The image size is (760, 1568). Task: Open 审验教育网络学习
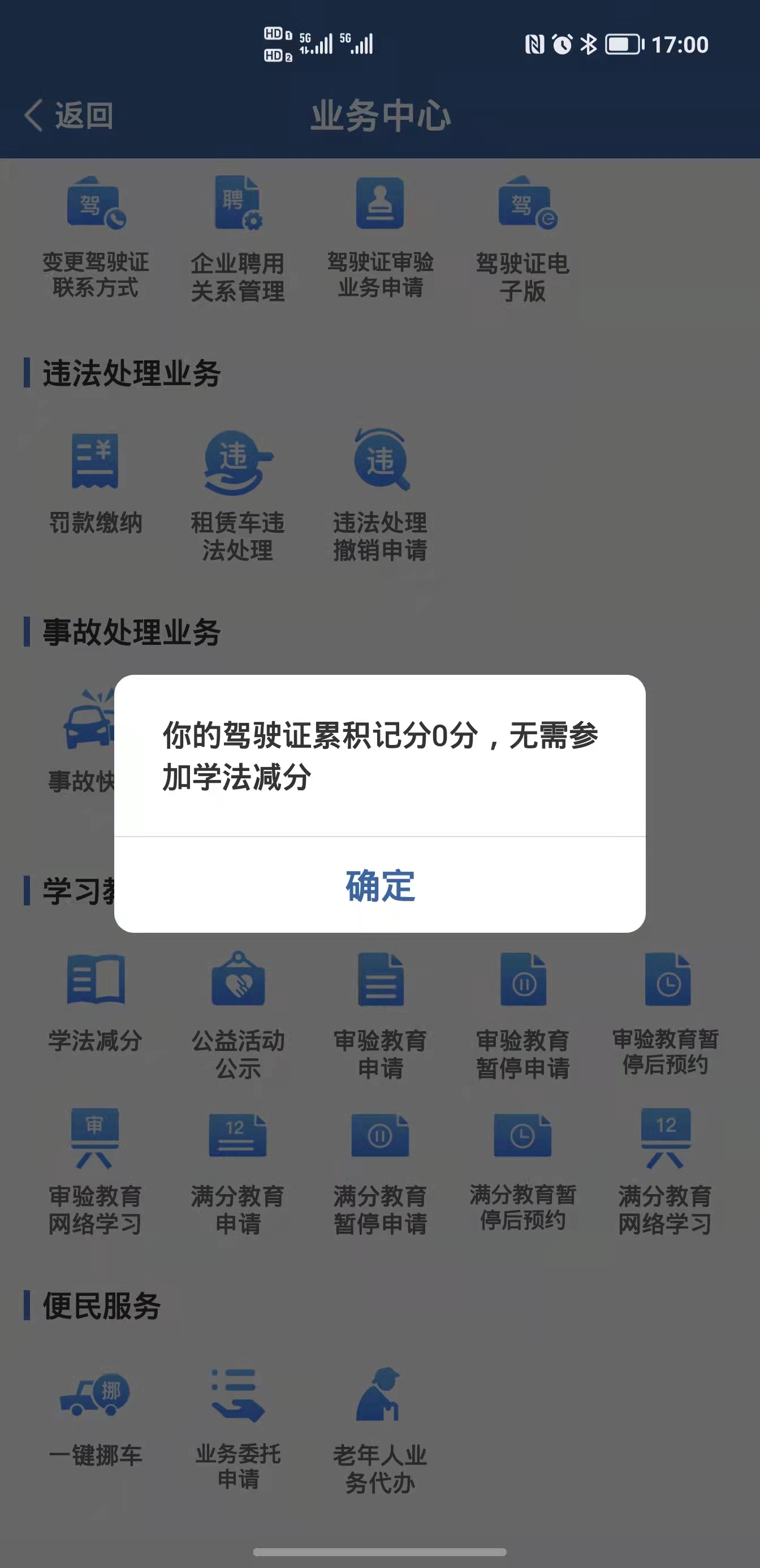[x=96, y=1171]
